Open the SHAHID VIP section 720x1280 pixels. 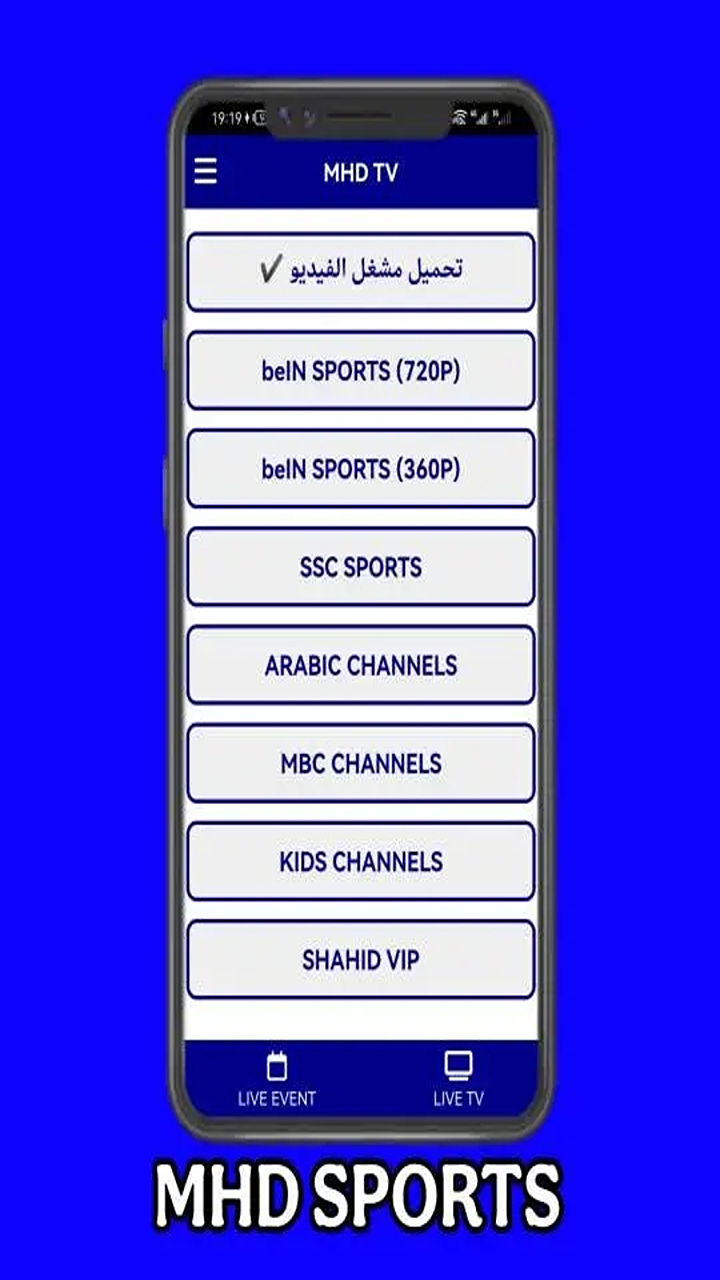[360, 959]
